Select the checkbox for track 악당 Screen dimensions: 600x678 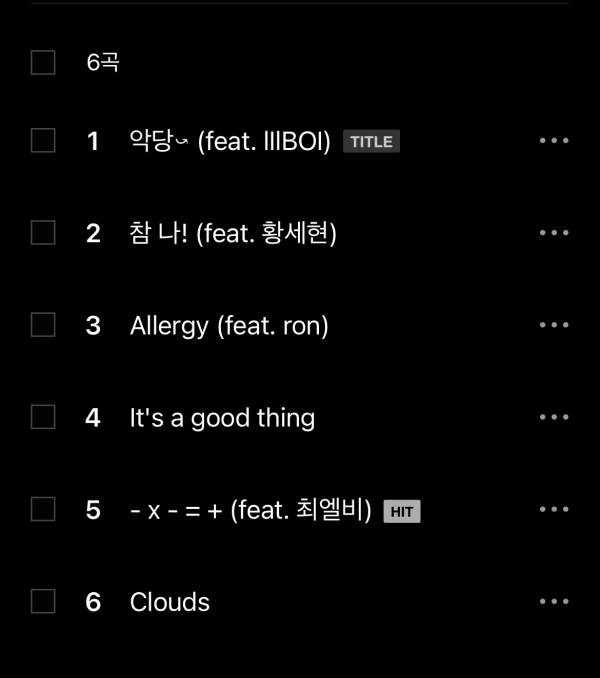click(x=43, y=141)
